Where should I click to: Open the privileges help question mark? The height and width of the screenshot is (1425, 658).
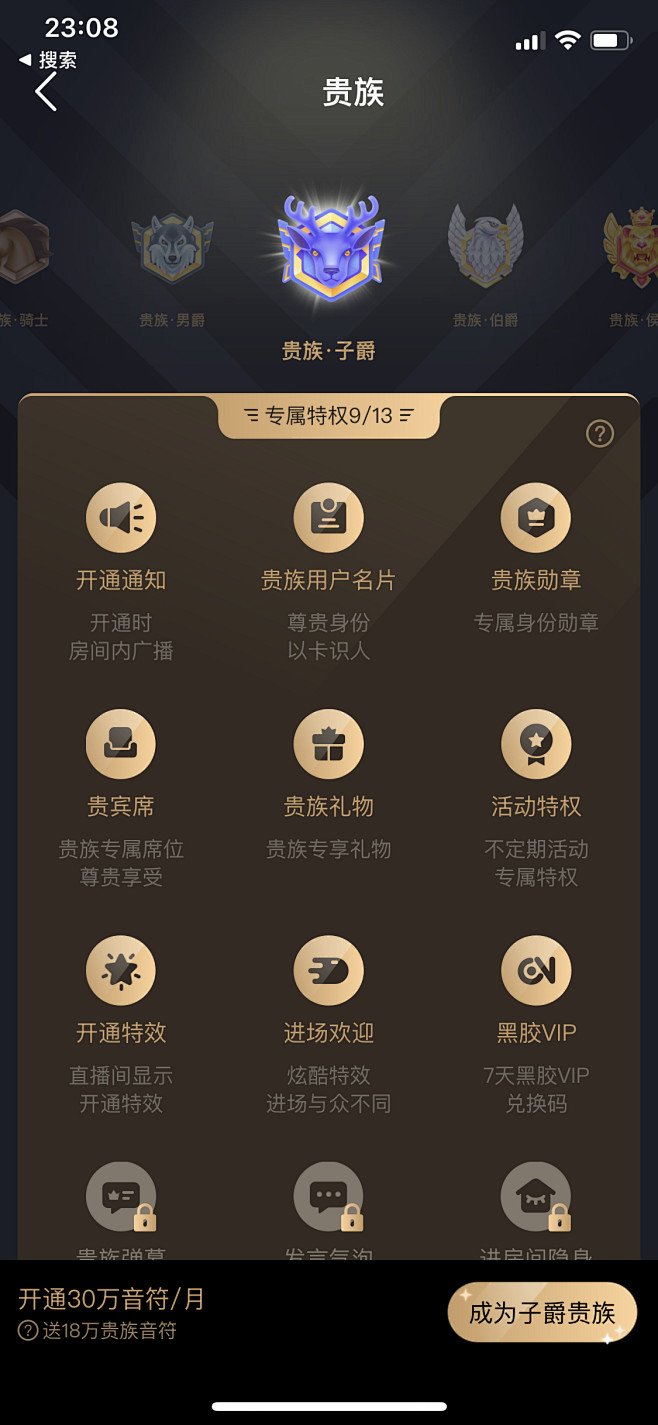coord(599,433)
